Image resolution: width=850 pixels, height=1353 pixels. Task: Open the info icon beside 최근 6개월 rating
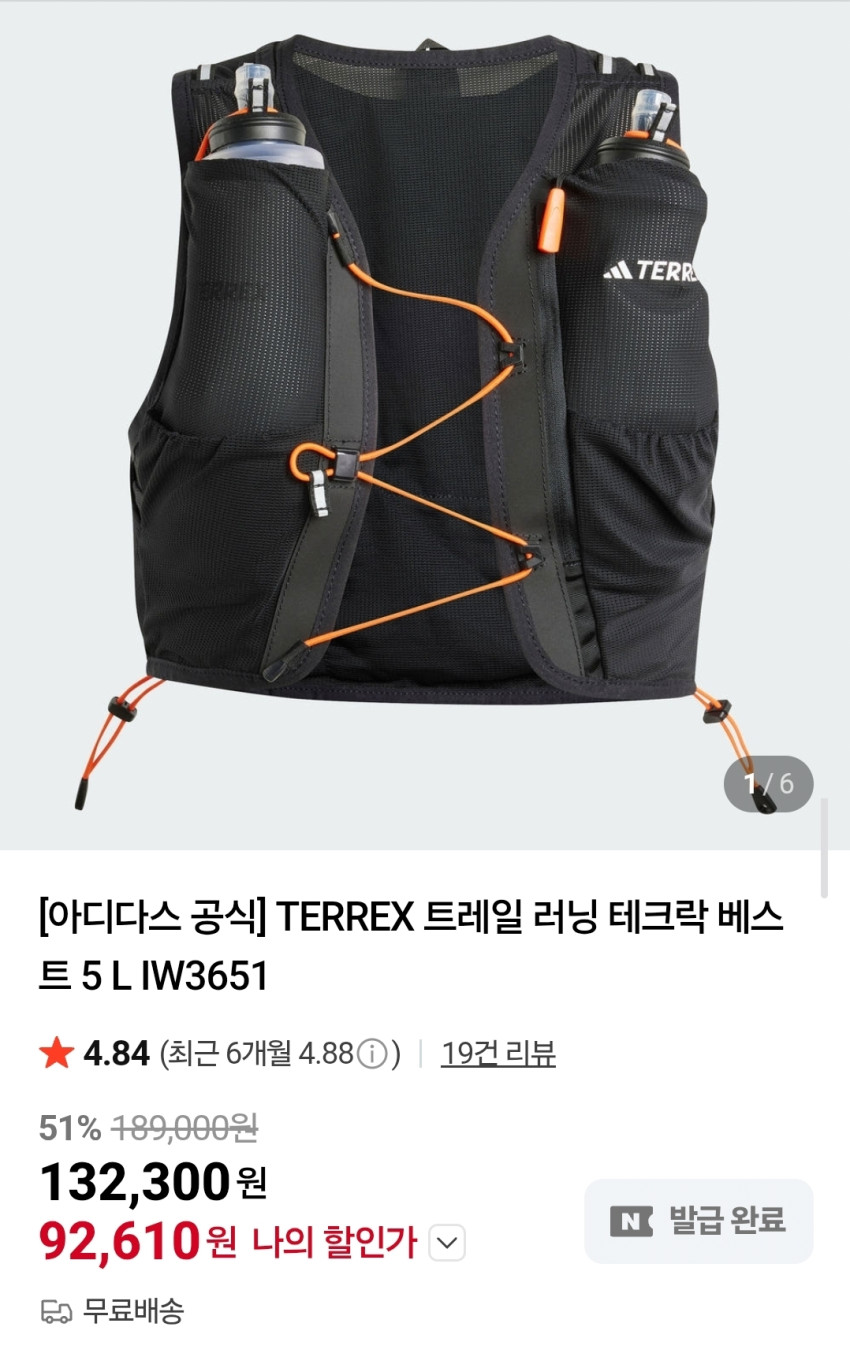372,1054
